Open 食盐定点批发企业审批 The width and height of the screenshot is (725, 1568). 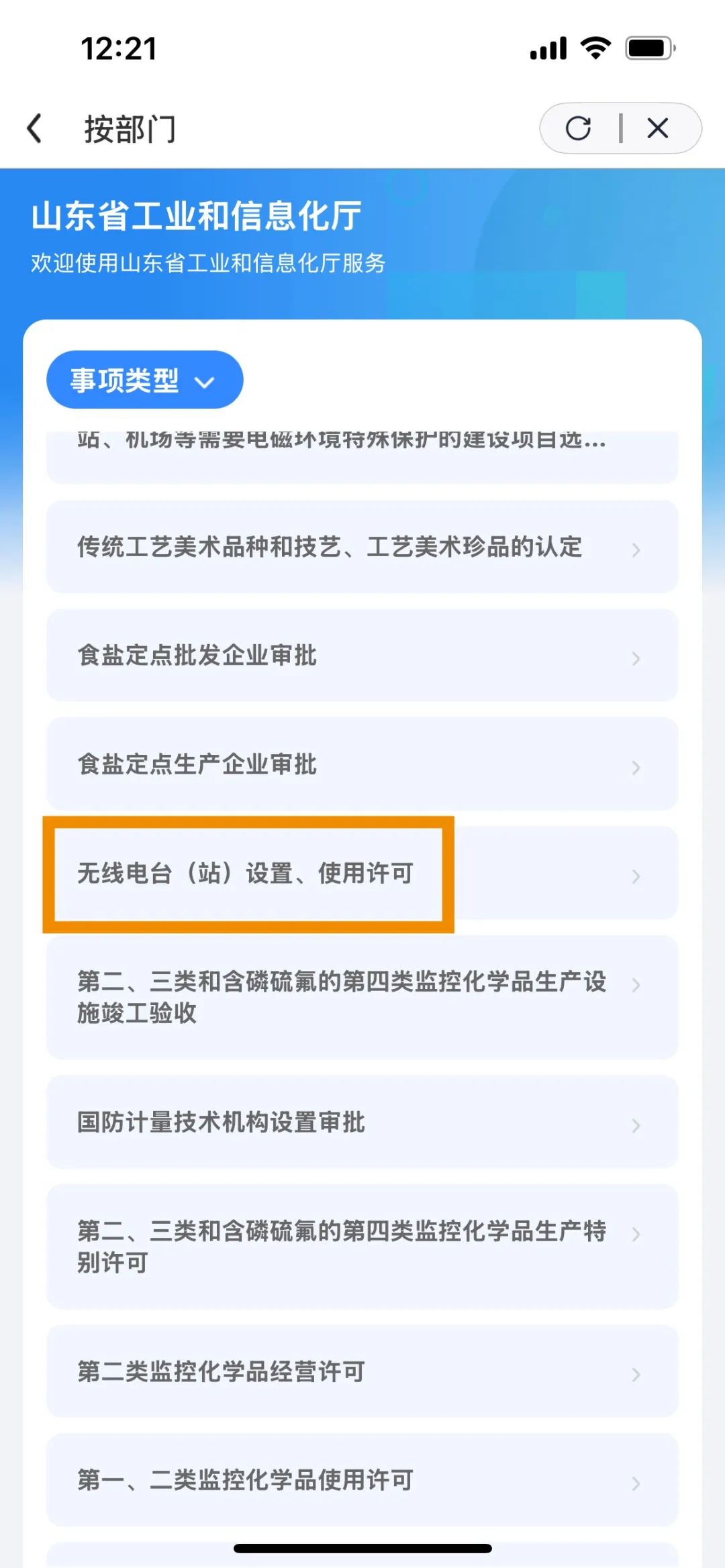pos(362,656)
